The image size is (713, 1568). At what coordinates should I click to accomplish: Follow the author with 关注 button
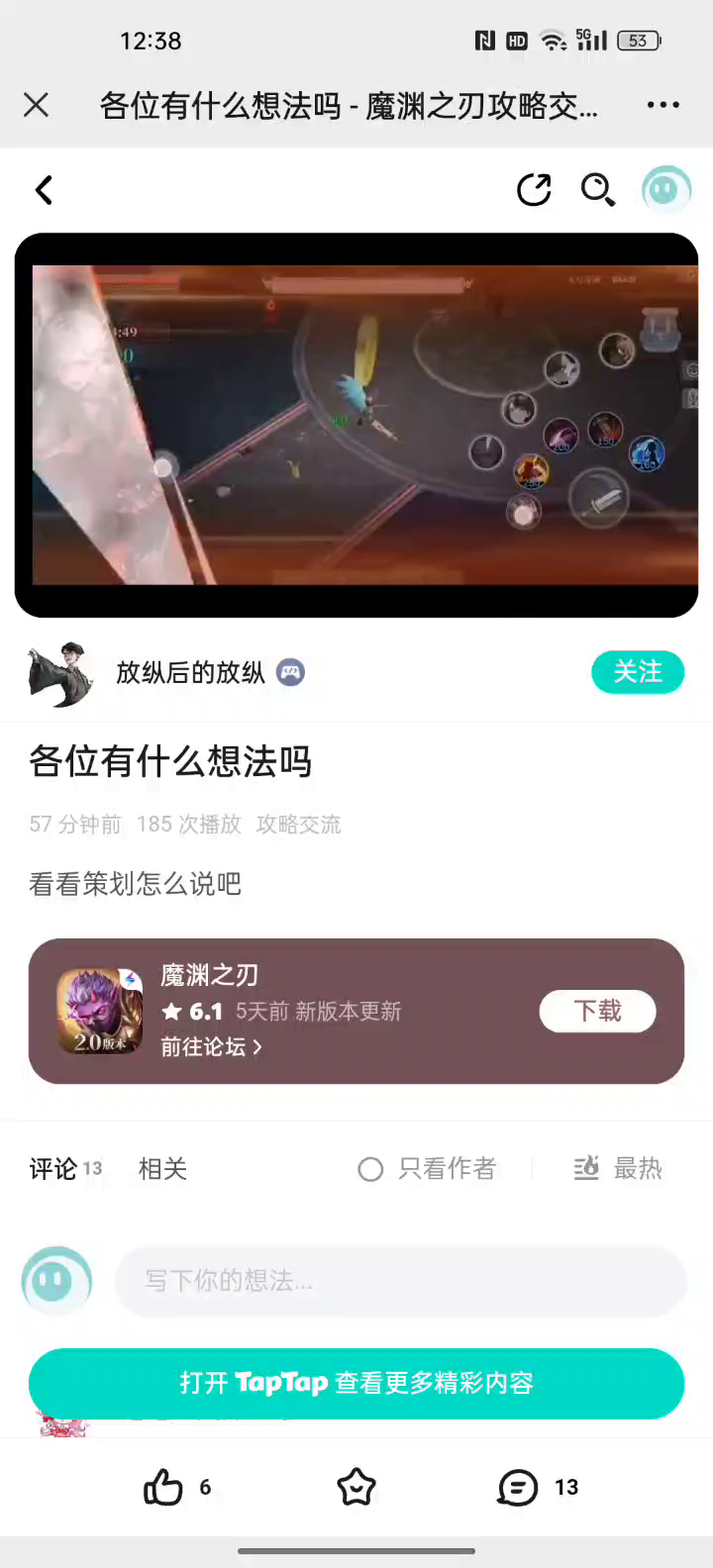tap(638, 672)
